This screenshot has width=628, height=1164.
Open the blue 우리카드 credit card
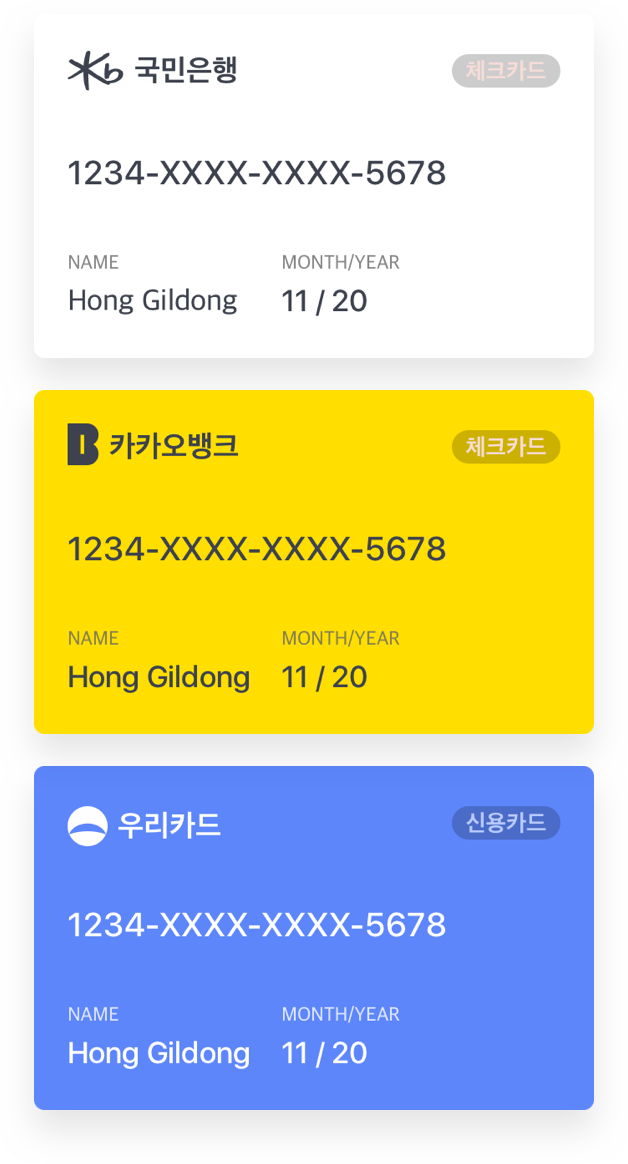pyautogui.click(x=313, y=938)
